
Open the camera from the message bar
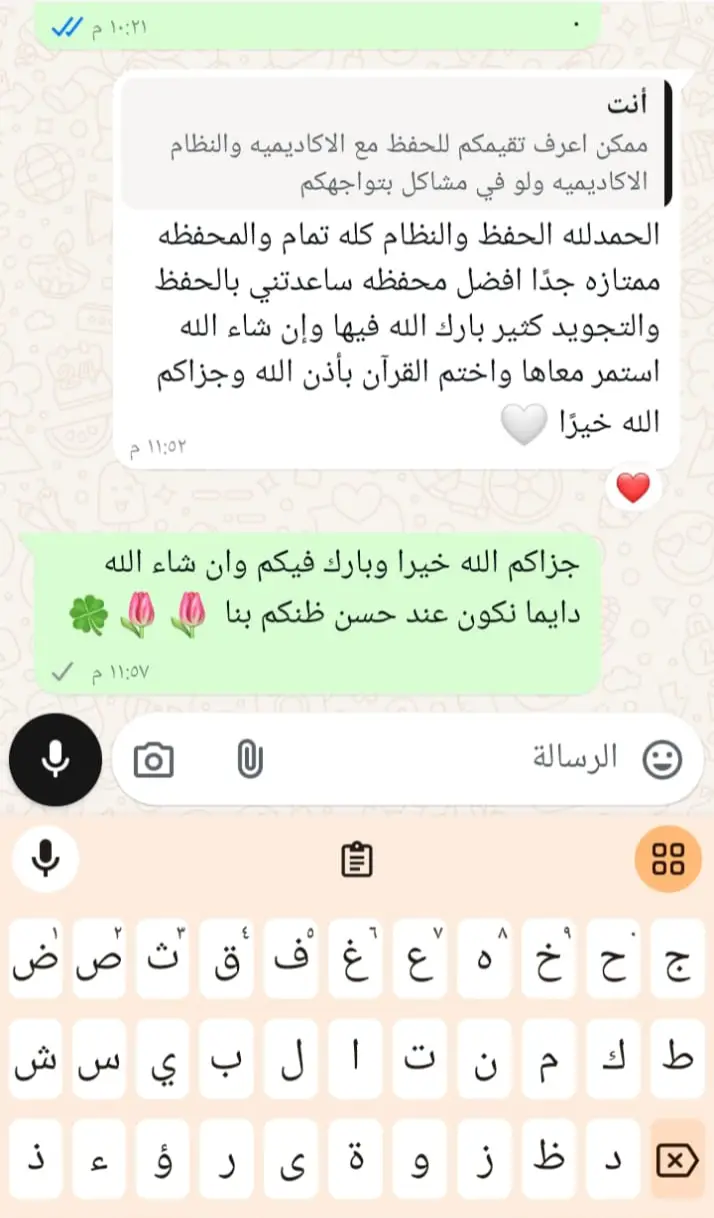click(x=153, y=761)
